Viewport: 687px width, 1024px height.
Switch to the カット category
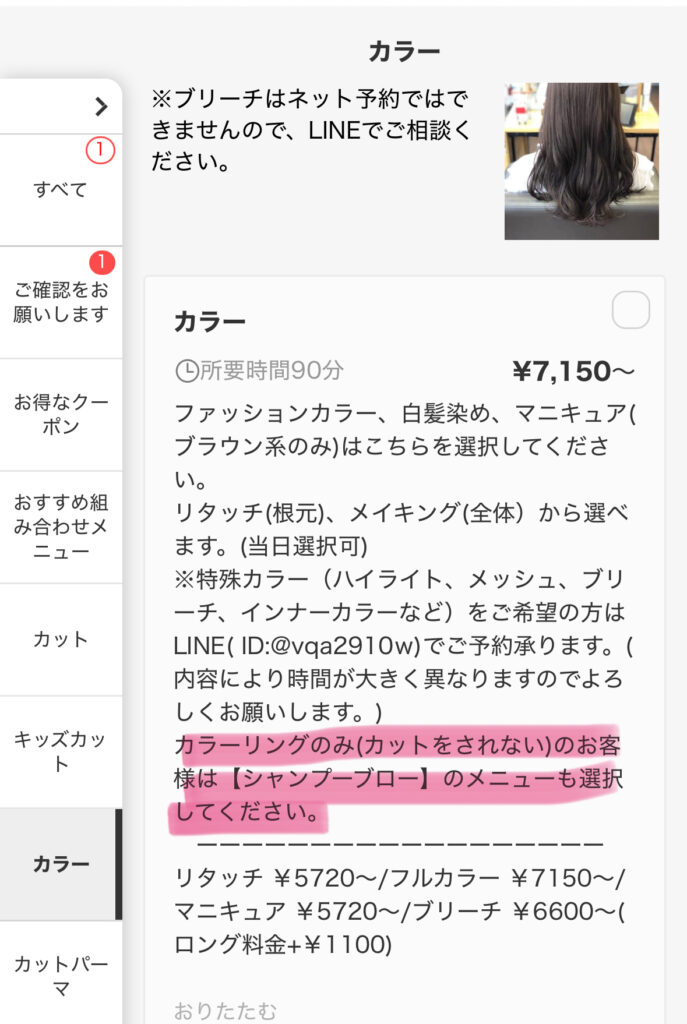(x=60, y=639)
